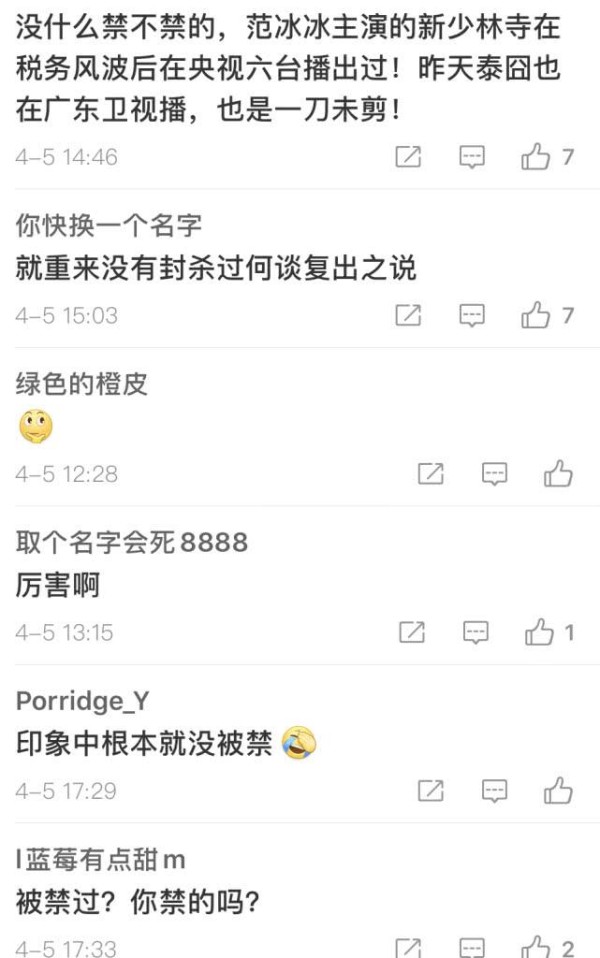Like 绿色的橙皮's comment
This screenshot has height=958, width=600.
pos(557,475)
